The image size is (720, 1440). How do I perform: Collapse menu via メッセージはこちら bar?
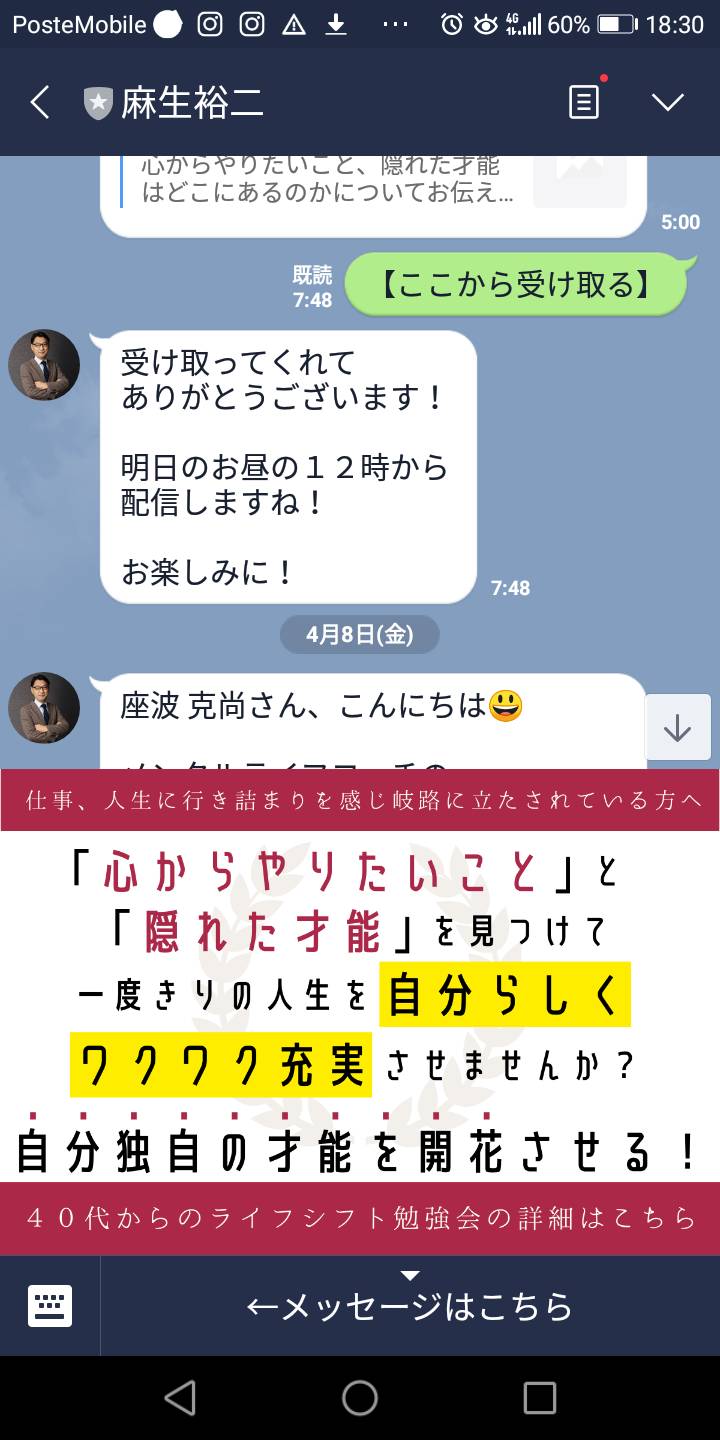(410, 1305)
